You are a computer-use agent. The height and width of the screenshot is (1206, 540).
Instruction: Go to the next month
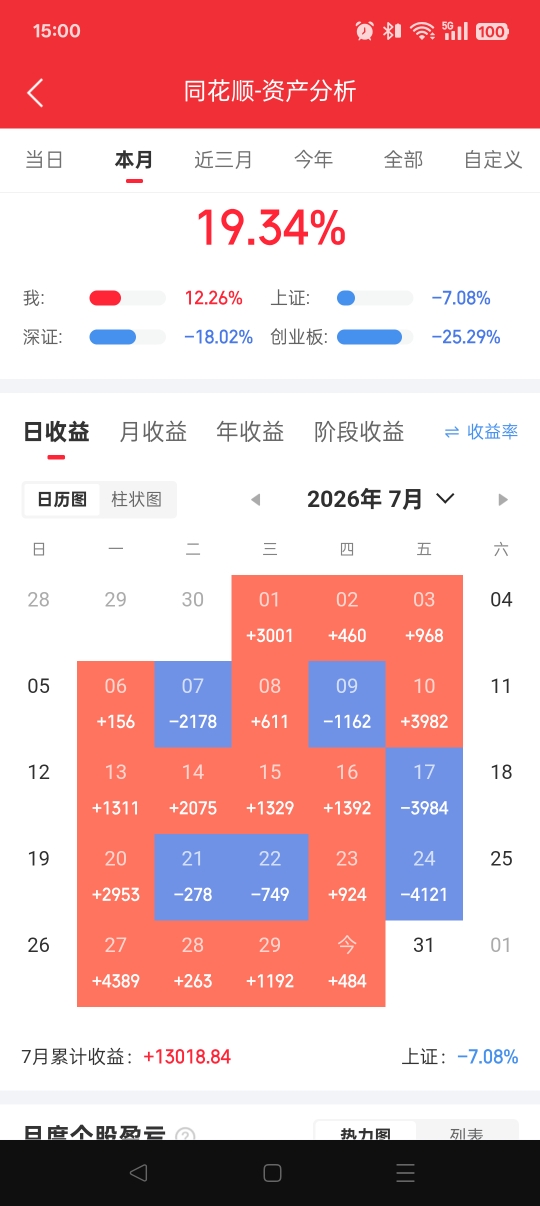[x=503, y=499]
